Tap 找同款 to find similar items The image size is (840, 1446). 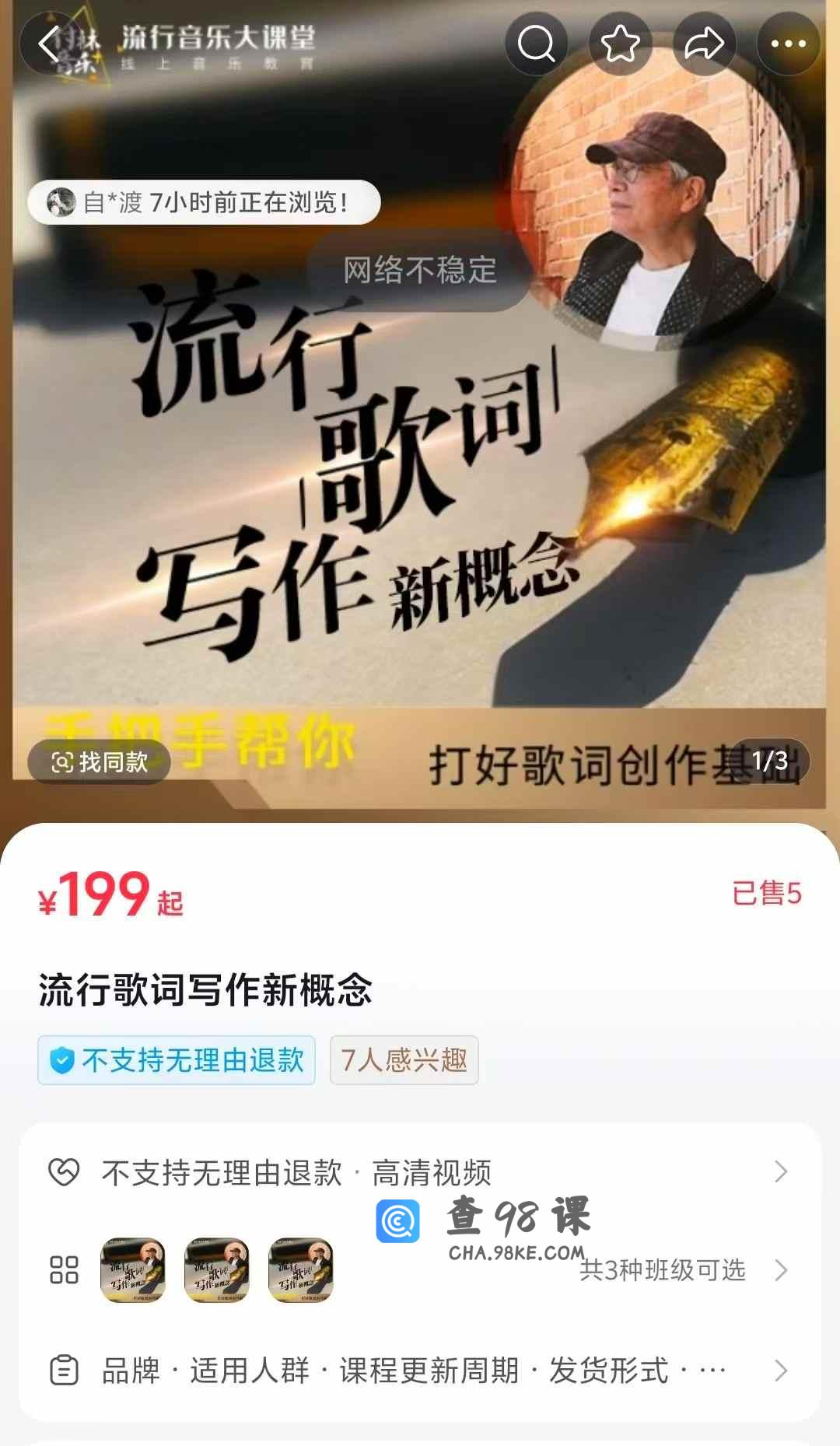[x=100, y=762]
